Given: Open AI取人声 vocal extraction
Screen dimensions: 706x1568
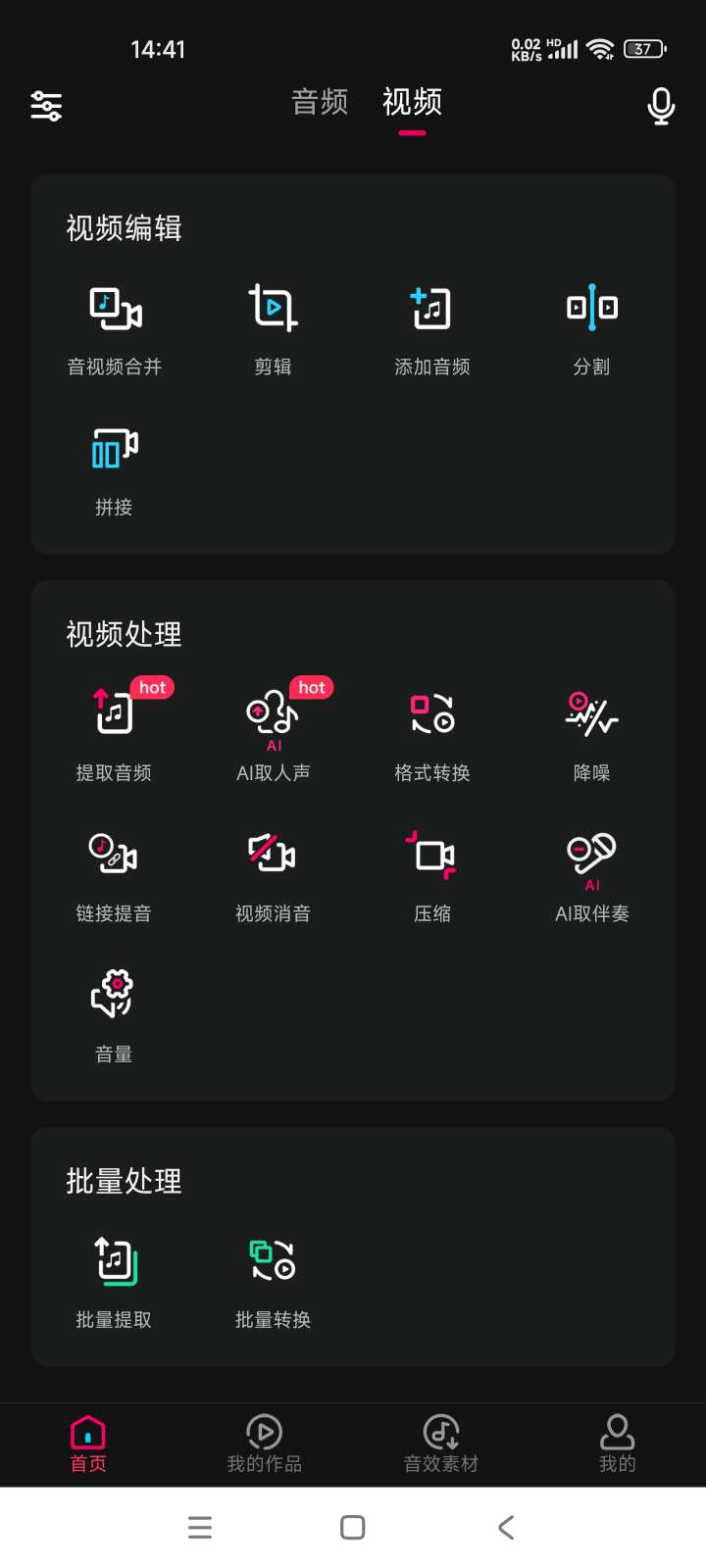Looking at the screenshot, I should point(273,733).
